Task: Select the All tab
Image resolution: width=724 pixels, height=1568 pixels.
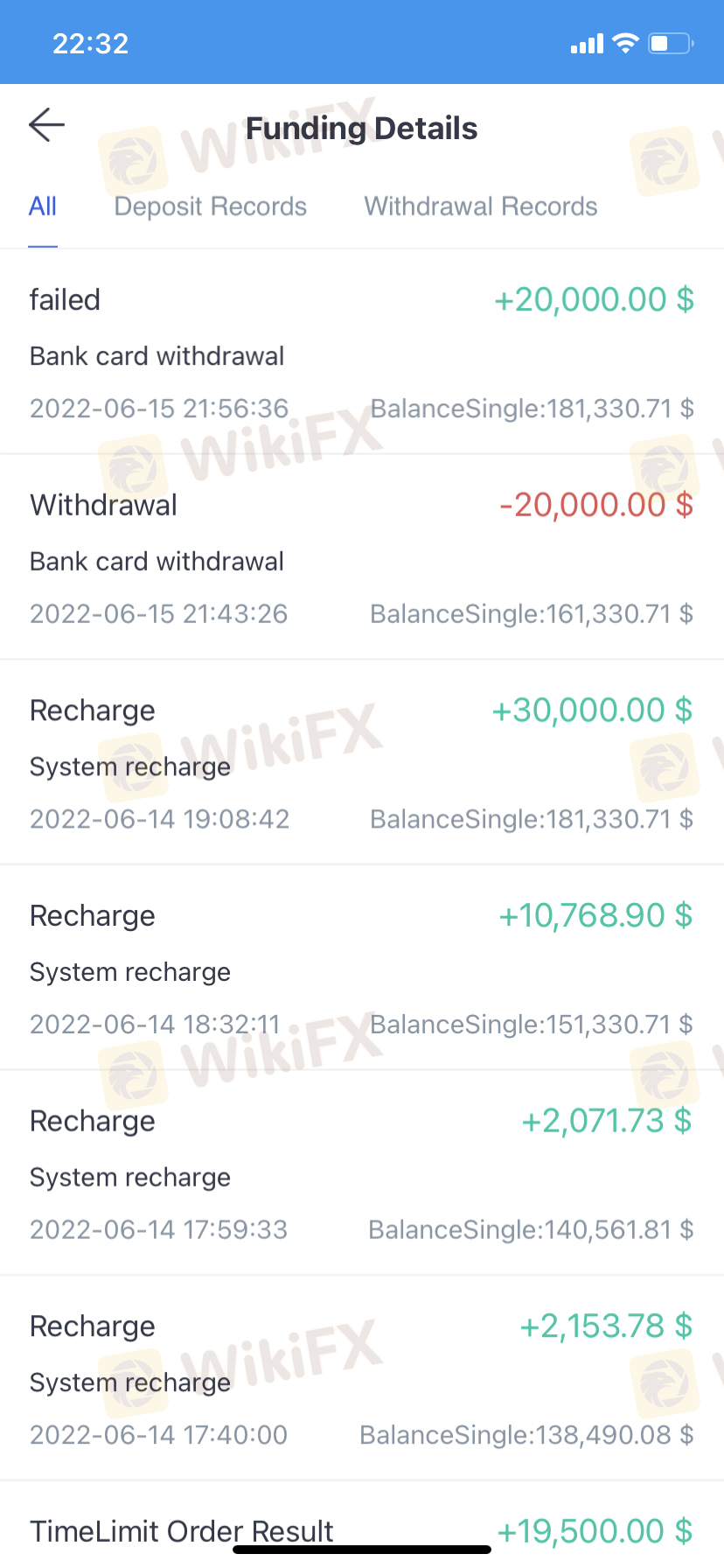Action: (x=43, y=206)
